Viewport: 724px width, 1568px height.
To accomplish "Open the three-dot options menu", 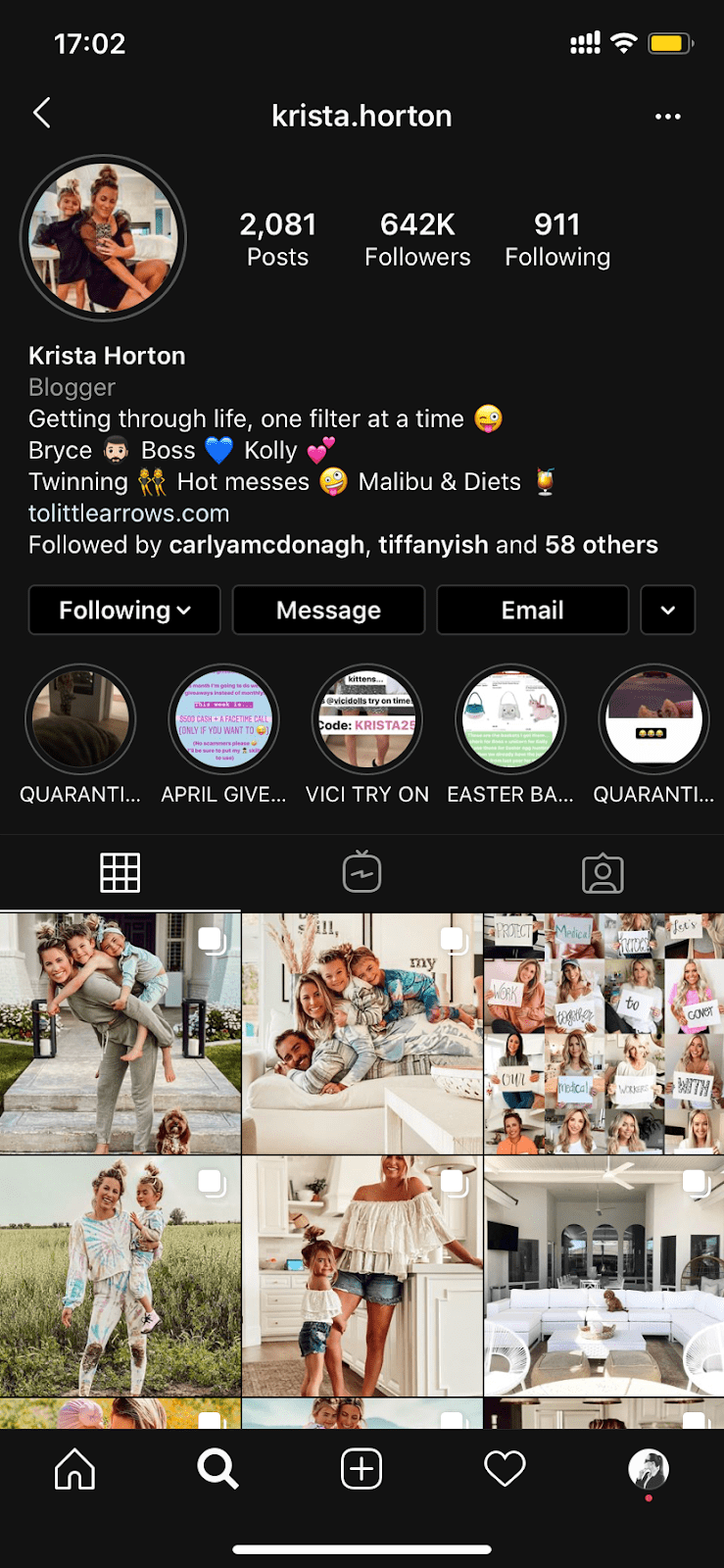I will 667,117.
